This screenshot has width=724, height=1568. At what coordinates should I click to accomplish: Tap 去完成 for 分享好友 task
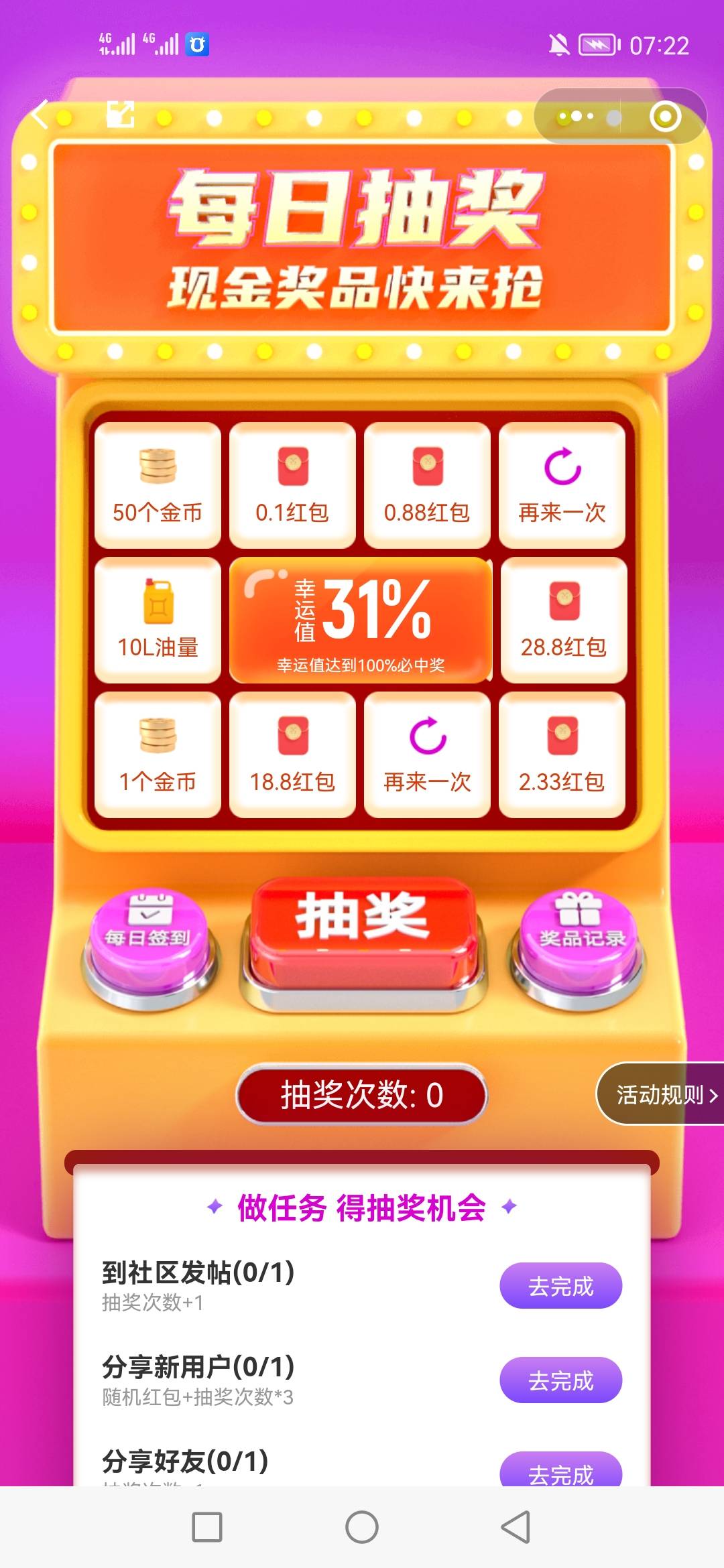pos(560,1471)
